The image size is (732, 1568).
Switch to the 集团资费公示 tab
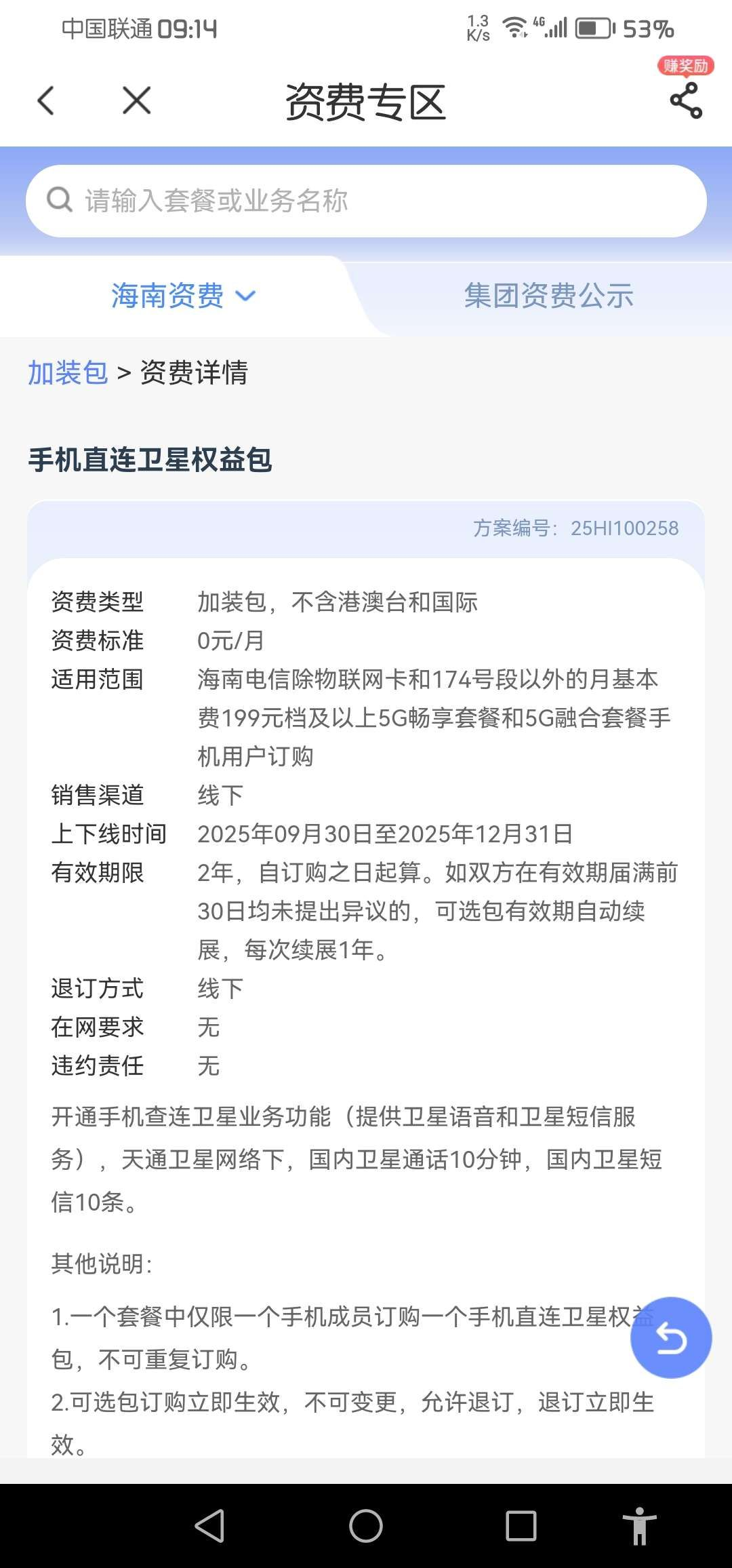[548, 296]
